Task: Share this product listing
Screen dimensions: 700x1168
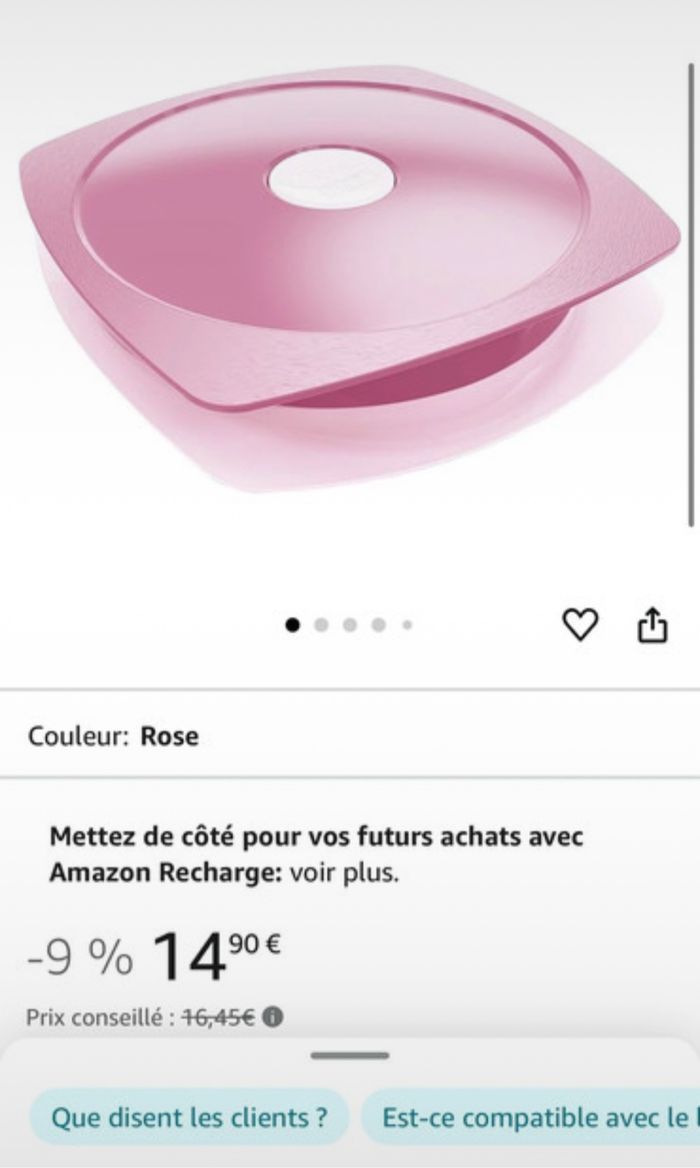Action: click(x=651, y=625)
